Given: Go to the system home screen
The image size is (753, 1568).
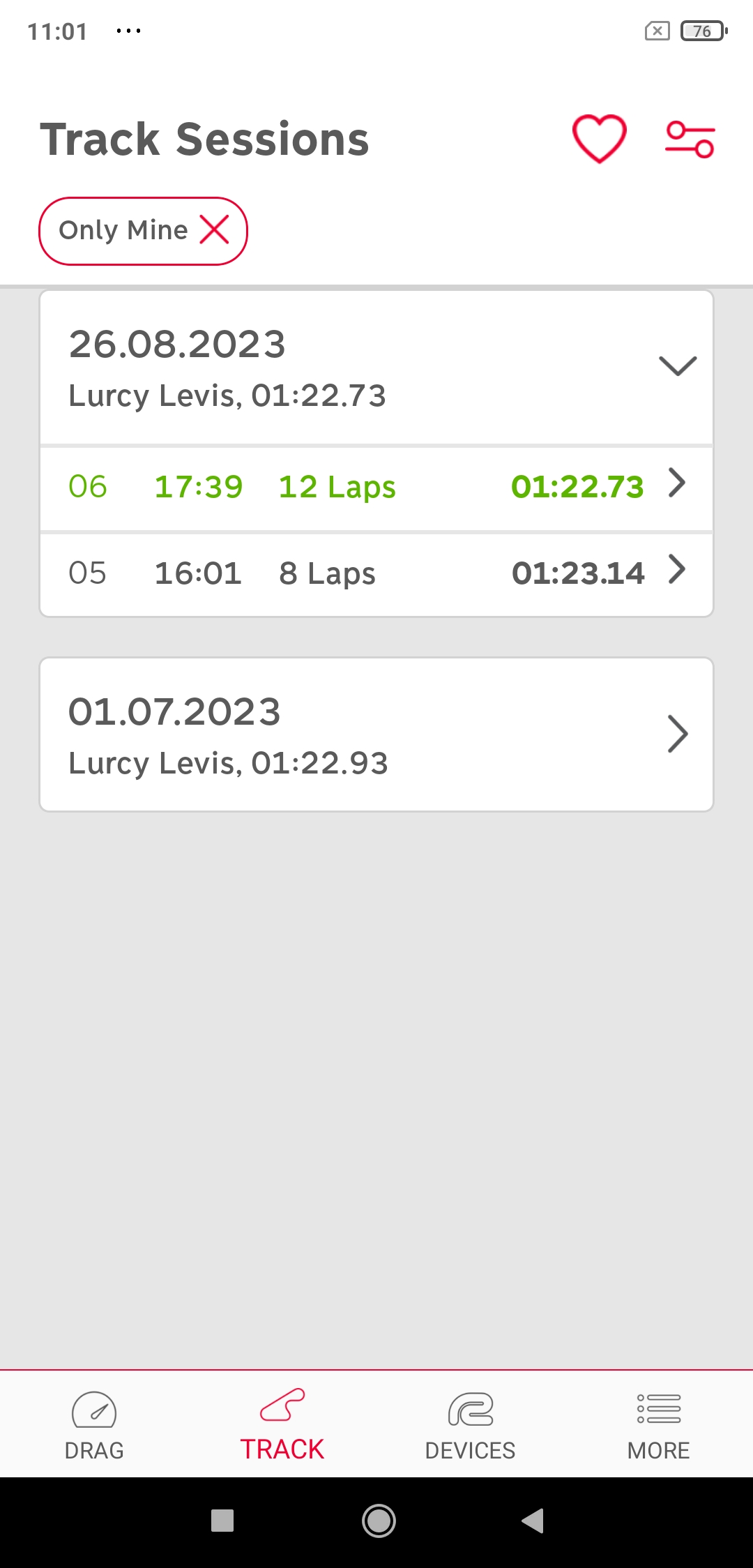Looking at the screenshot, I should pyautogui.click(x=379, y=1521).
